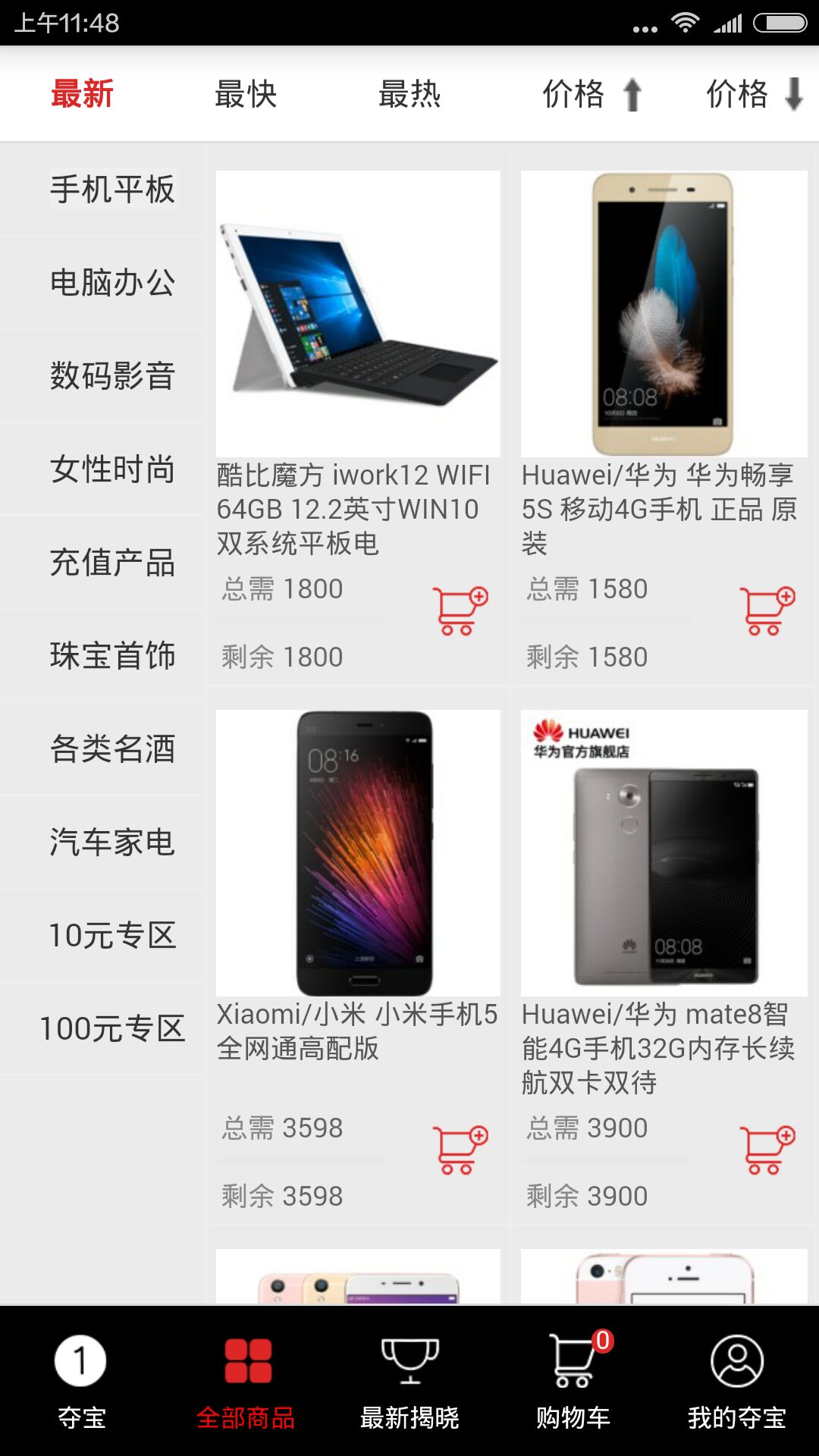Open the 电脑办公 category
Screen dimensions: 819x1456
point(112,283)
